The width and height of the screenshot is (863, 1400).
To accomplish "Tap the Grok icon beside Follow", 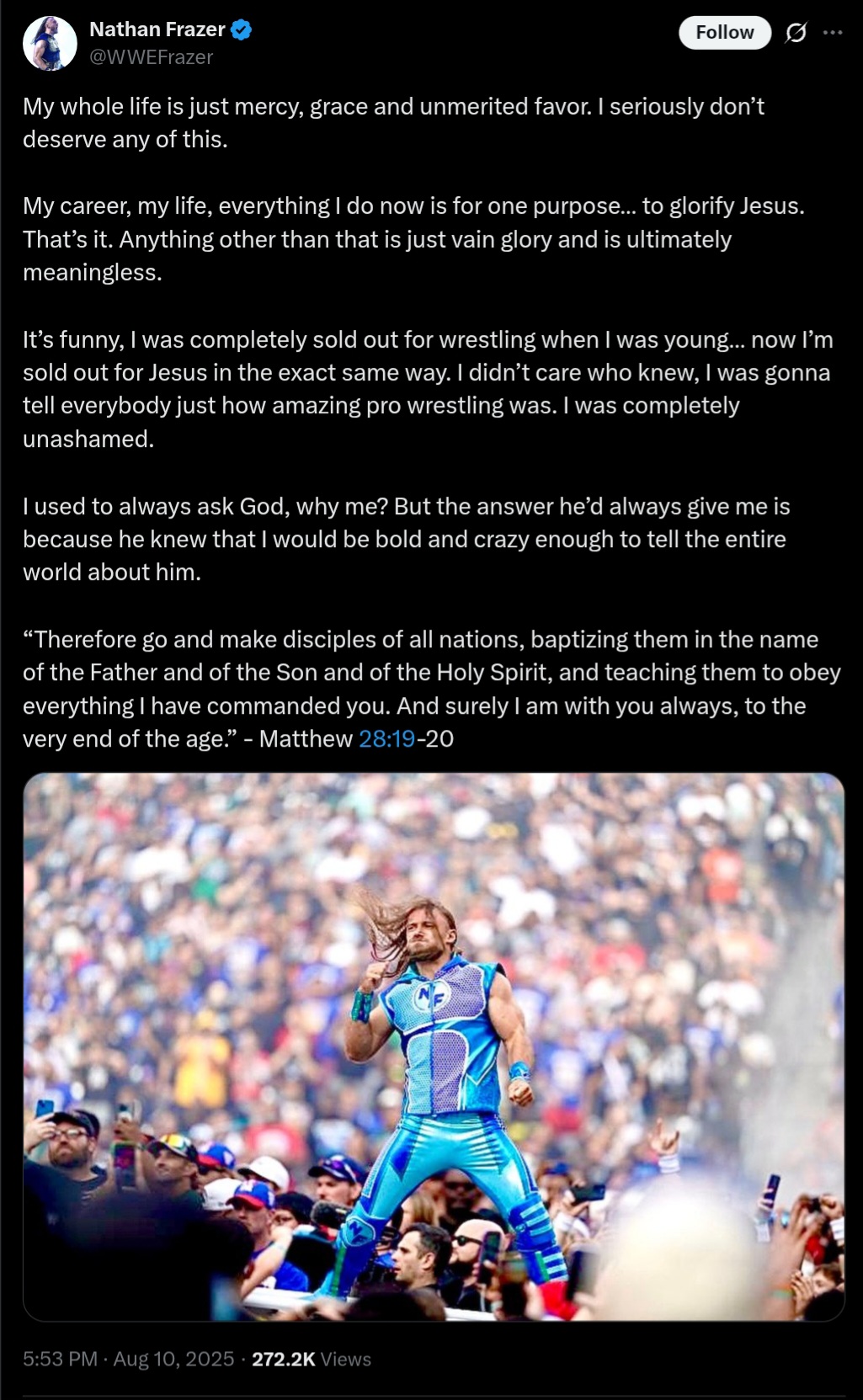I will click(x=795, y=33).
